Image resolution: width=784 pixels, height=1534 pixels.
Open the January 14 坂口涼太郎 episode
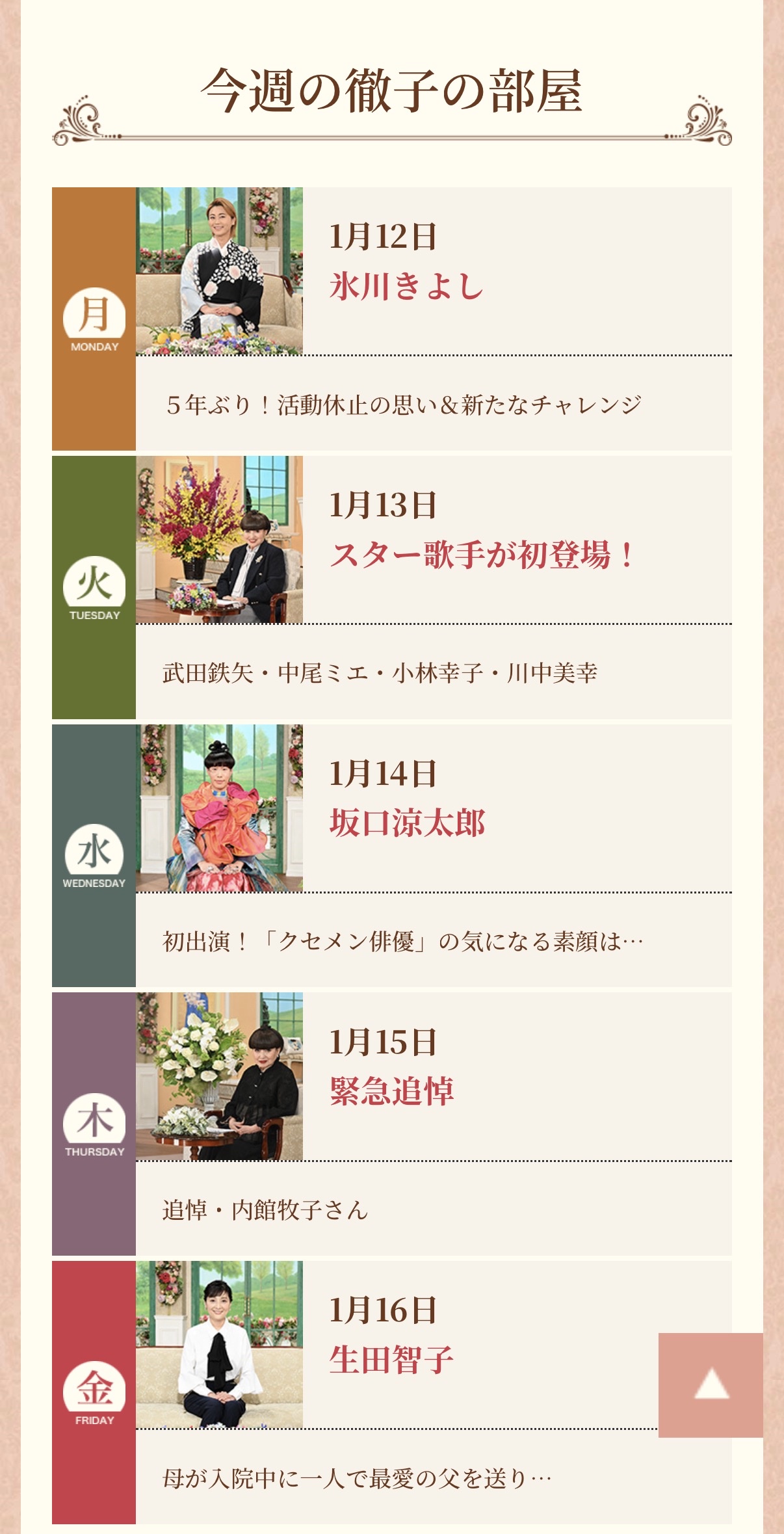click(x=408, y=823)
